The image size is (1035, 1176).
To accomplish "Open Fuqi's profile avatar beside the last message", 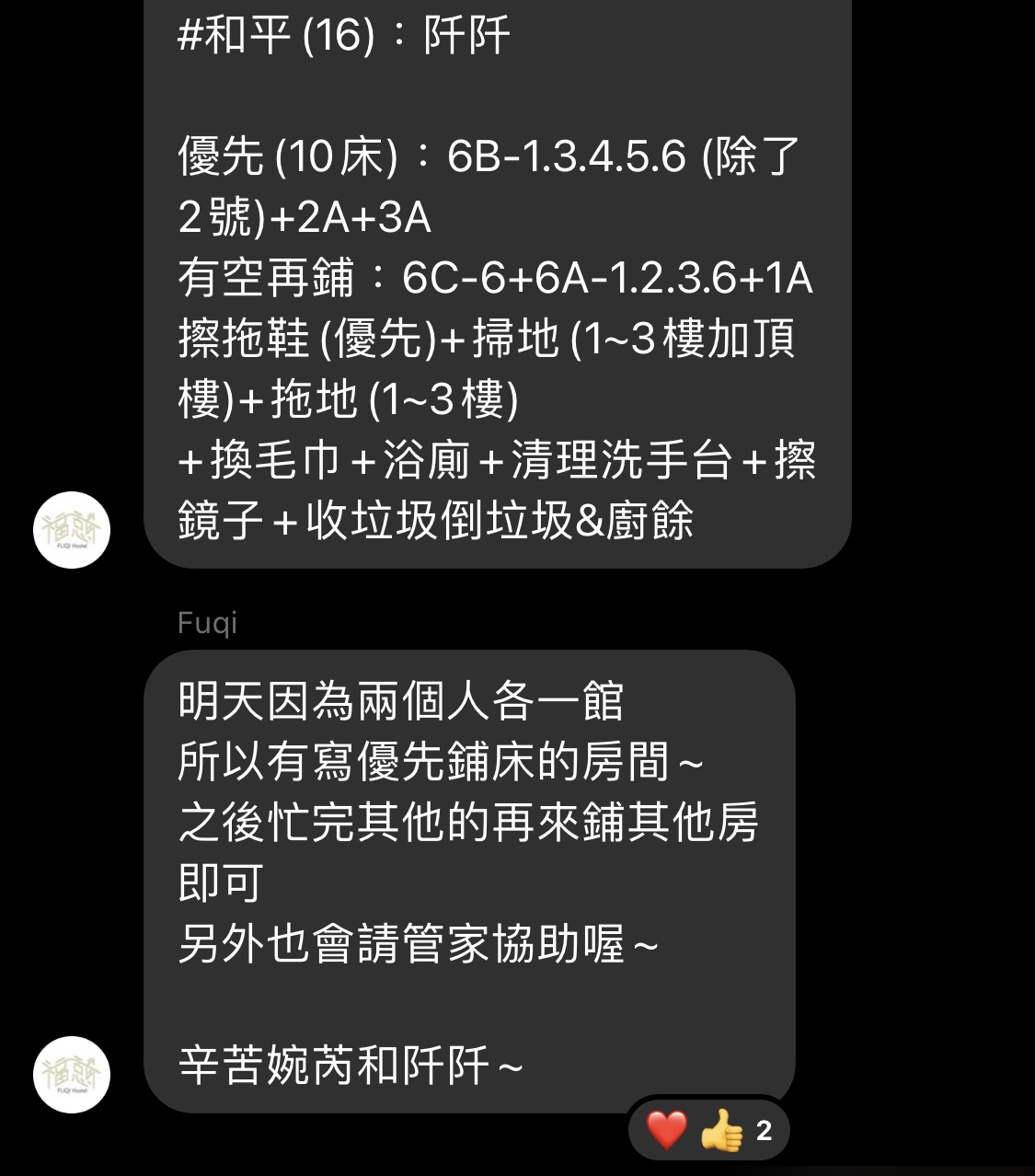I will (72, 1075).
